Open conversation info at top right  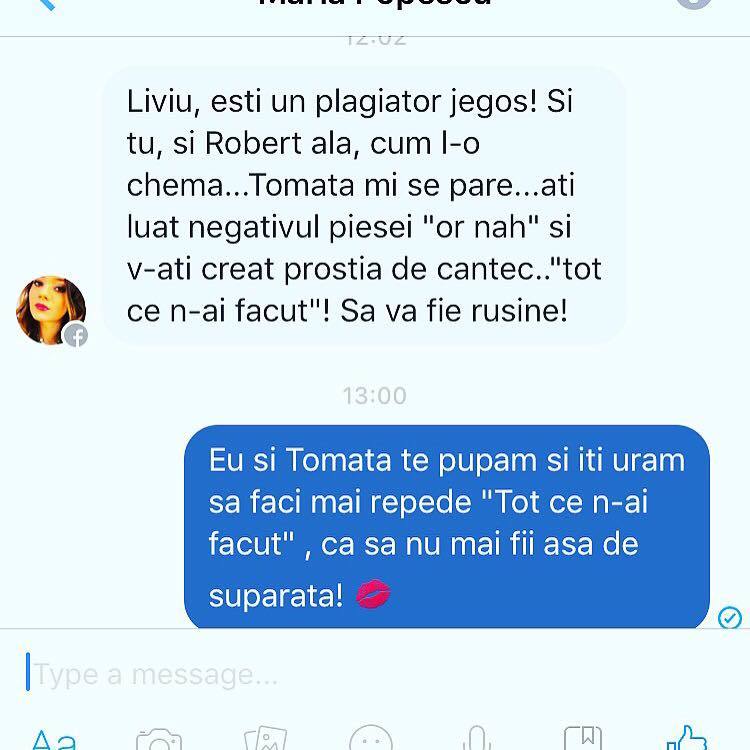point(693,5)
